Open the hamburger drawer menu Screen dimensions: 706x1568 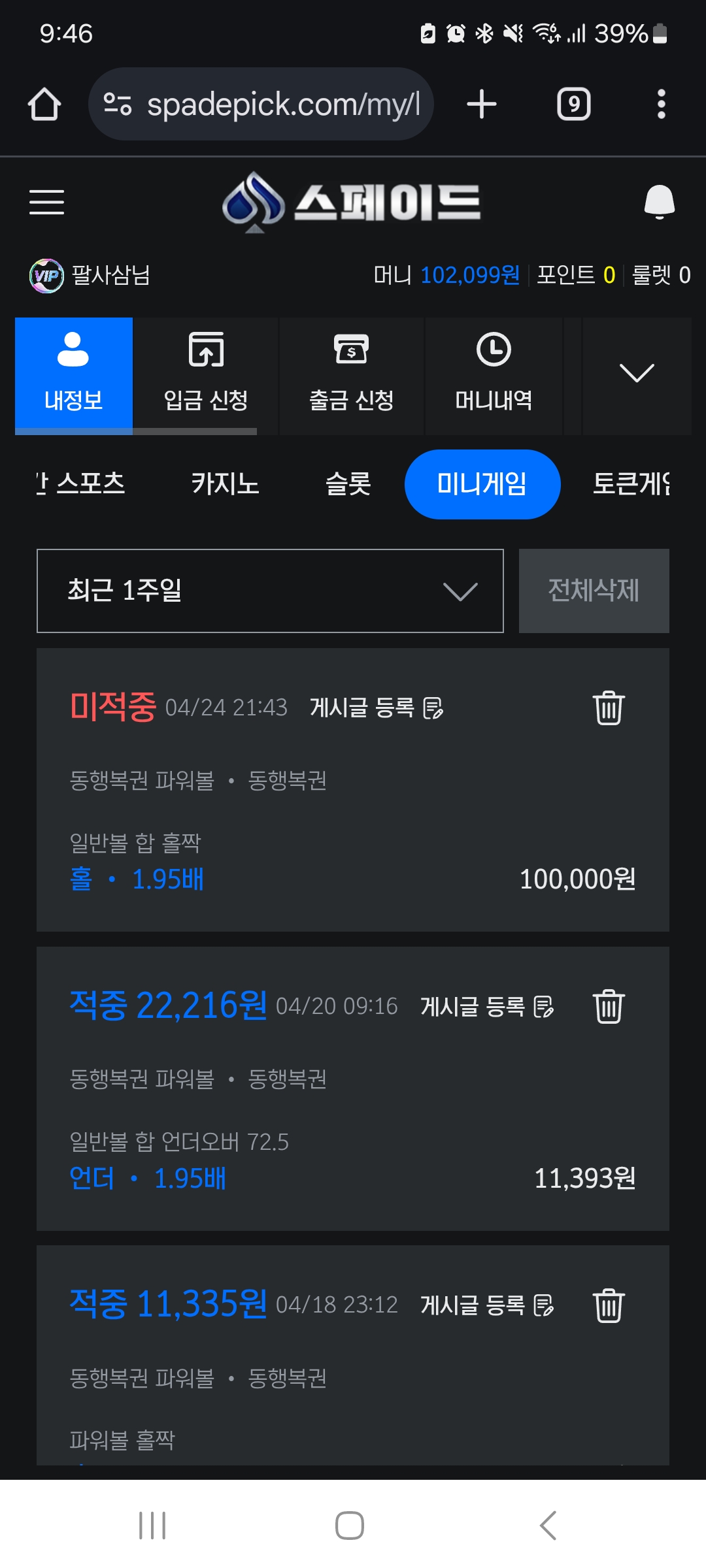[x=46, y=202]
